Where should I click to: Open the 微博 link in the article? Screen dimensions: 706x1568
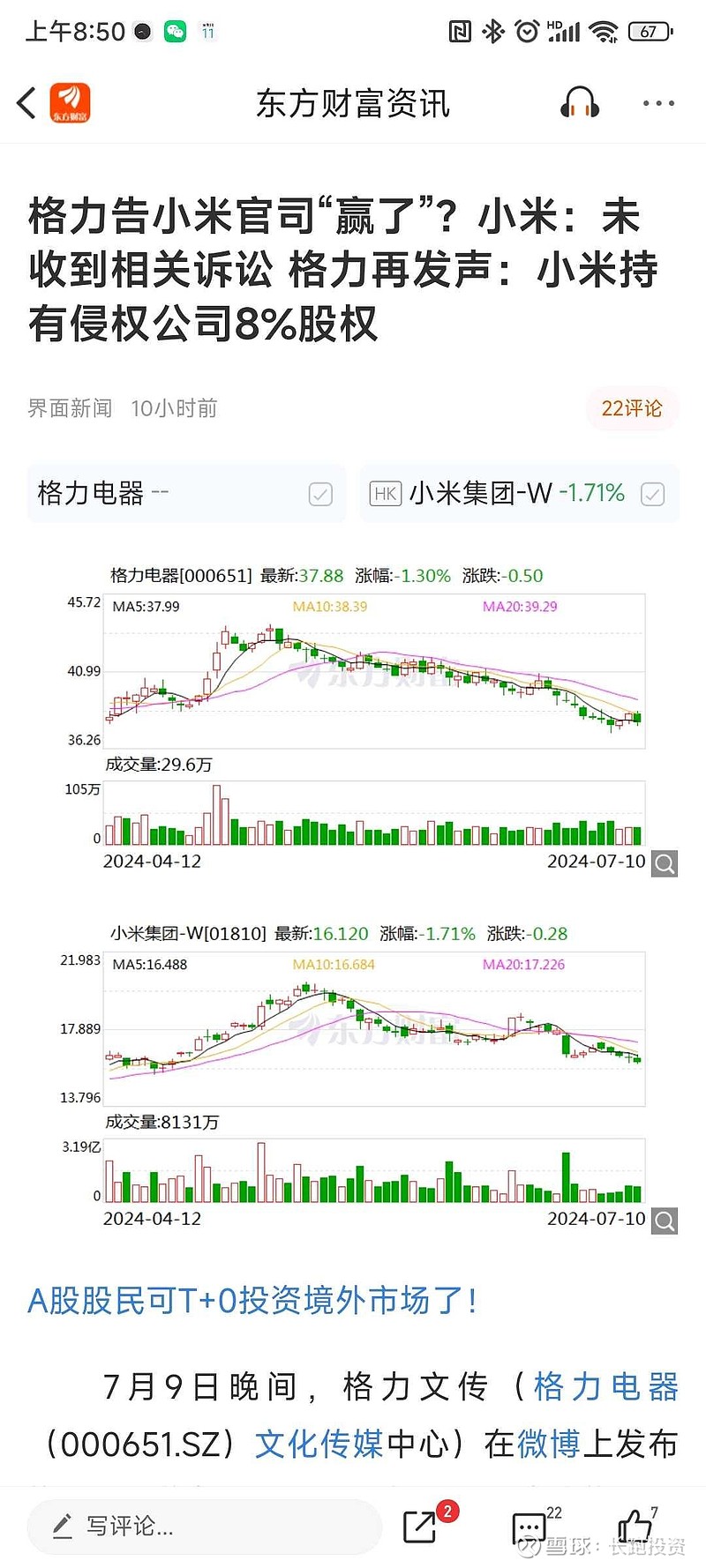click(548, 1444)
